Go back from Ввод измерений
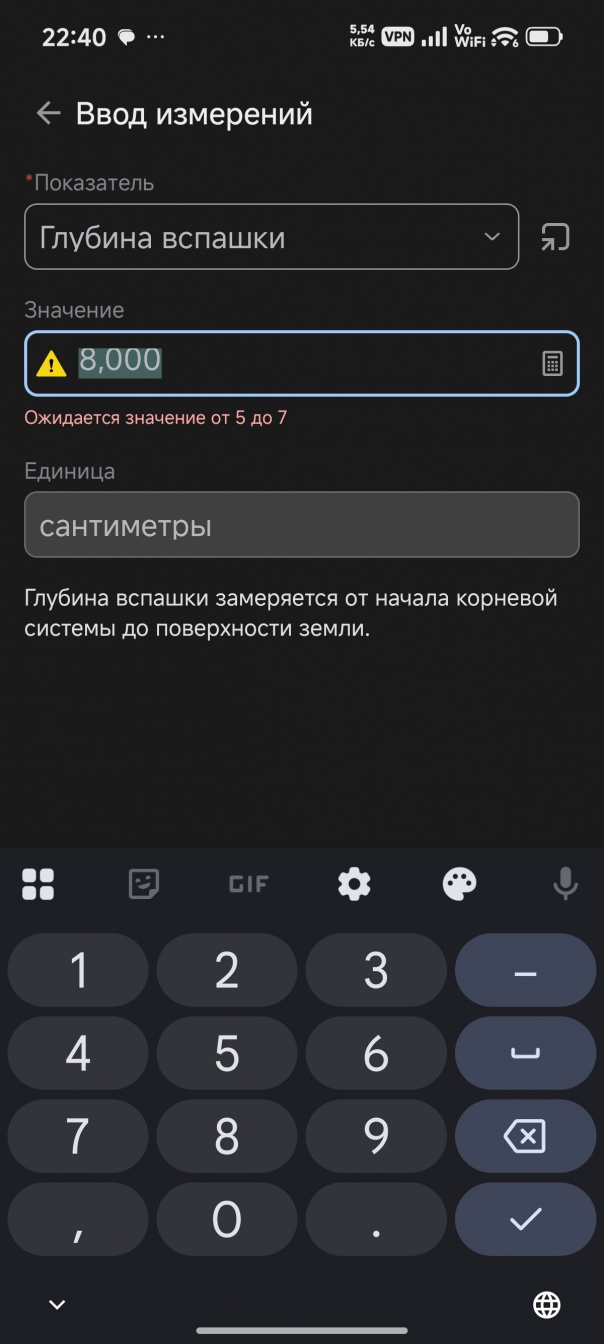The height and width of the screenshot is (1344, 604). click(47, 114)
